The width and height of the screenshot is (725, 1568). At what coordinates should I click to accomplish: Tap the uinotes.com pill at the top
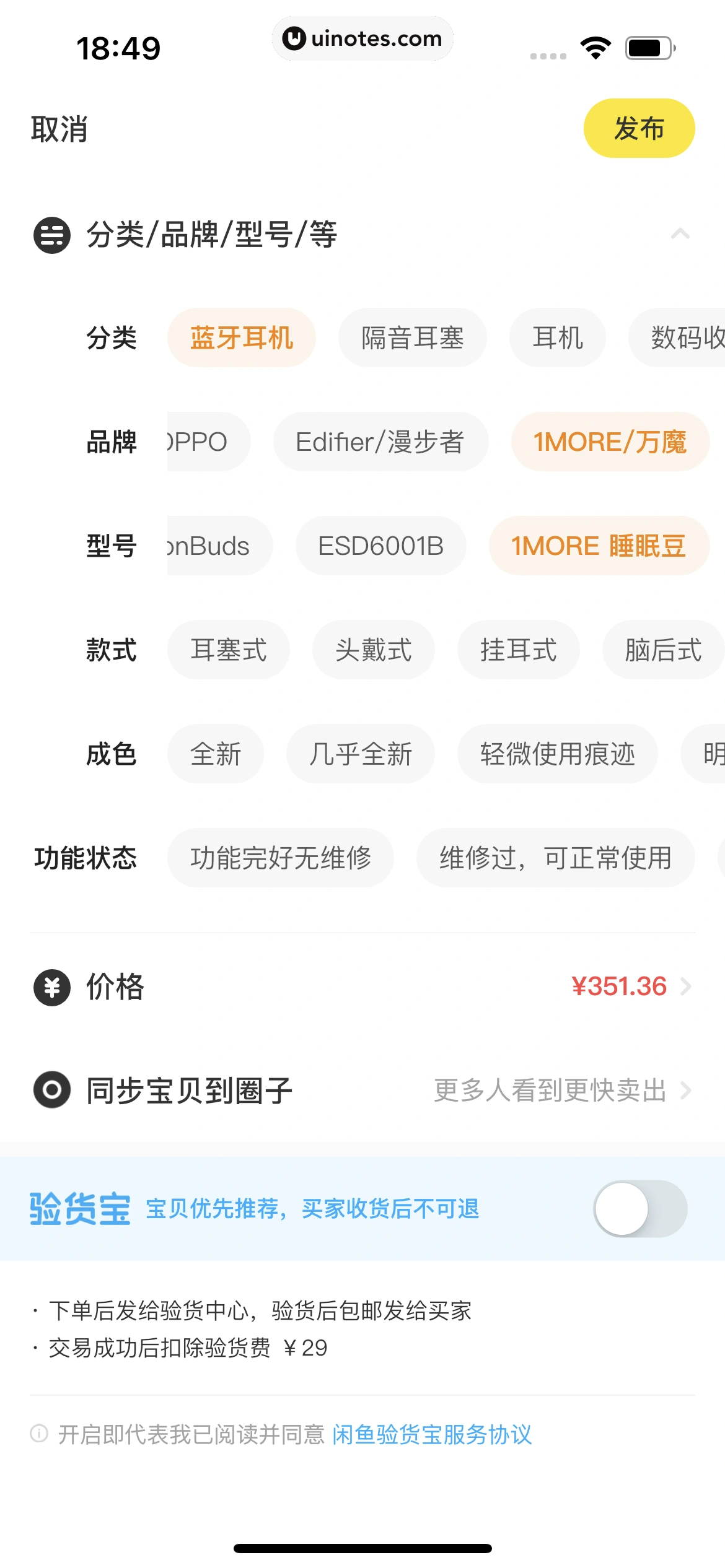362,38
